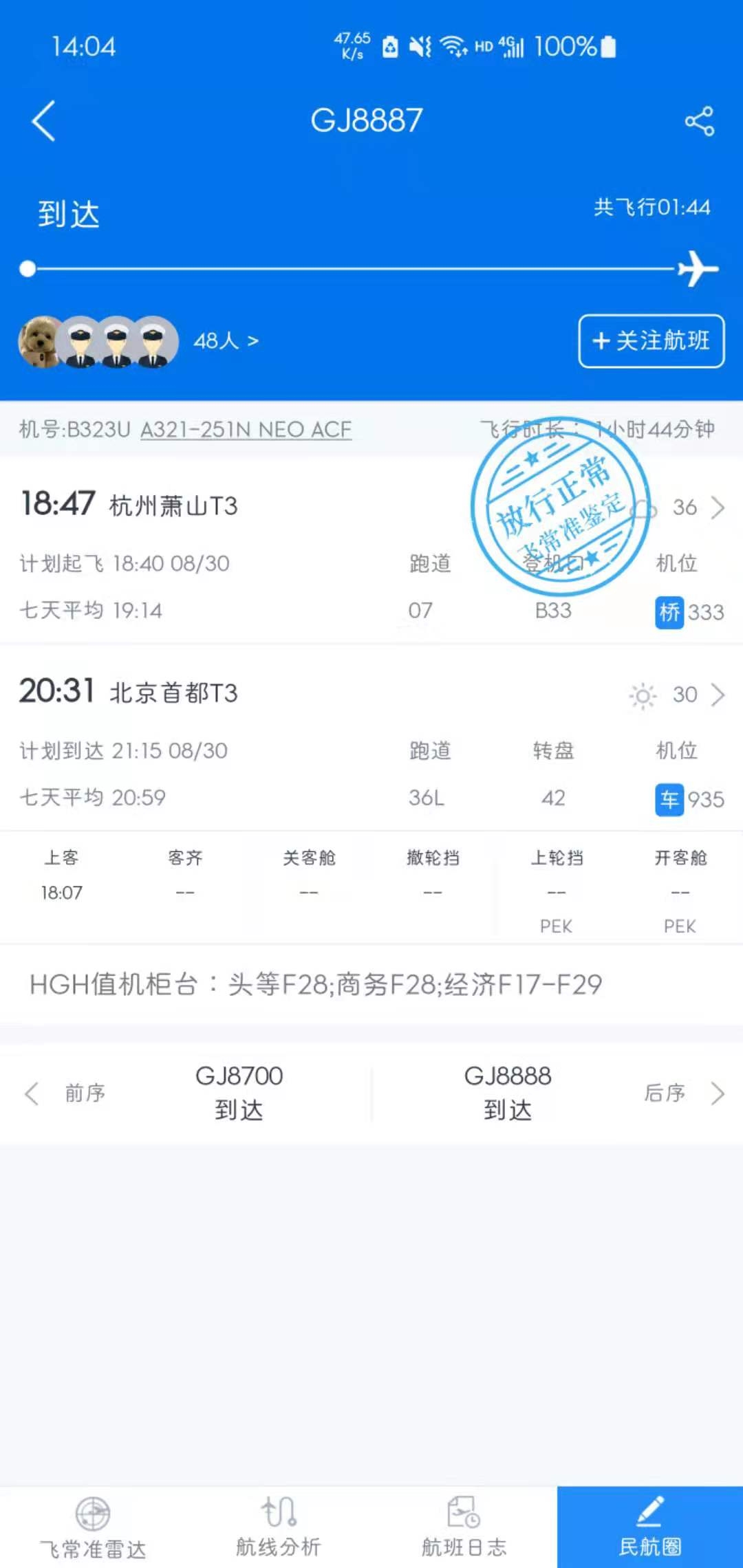Go back using the top-left arrow

[x=44, y=121]
